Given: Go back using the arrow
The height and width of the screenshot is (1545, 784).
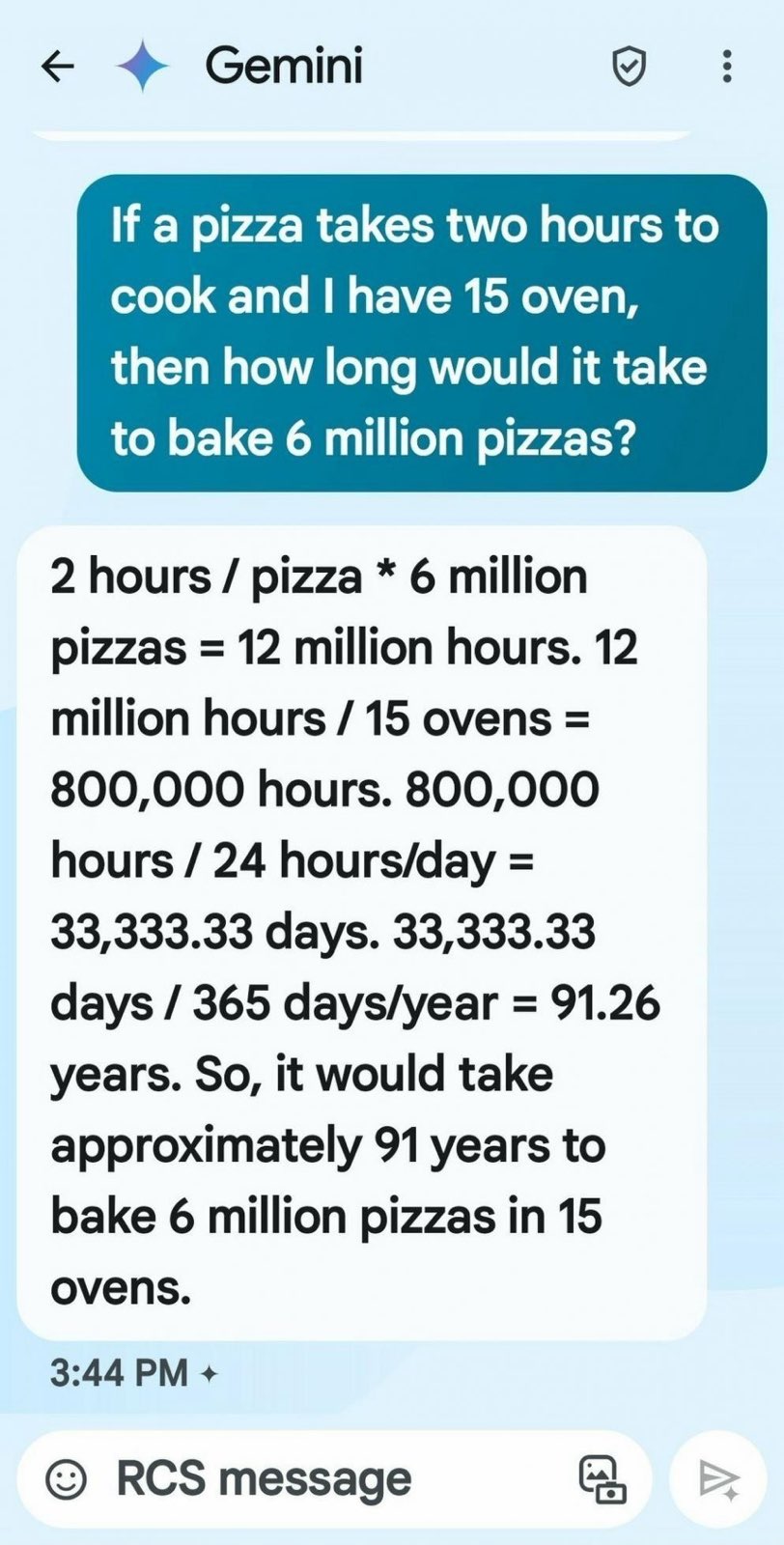Looking at the screenshot, I should pos(58,67).
